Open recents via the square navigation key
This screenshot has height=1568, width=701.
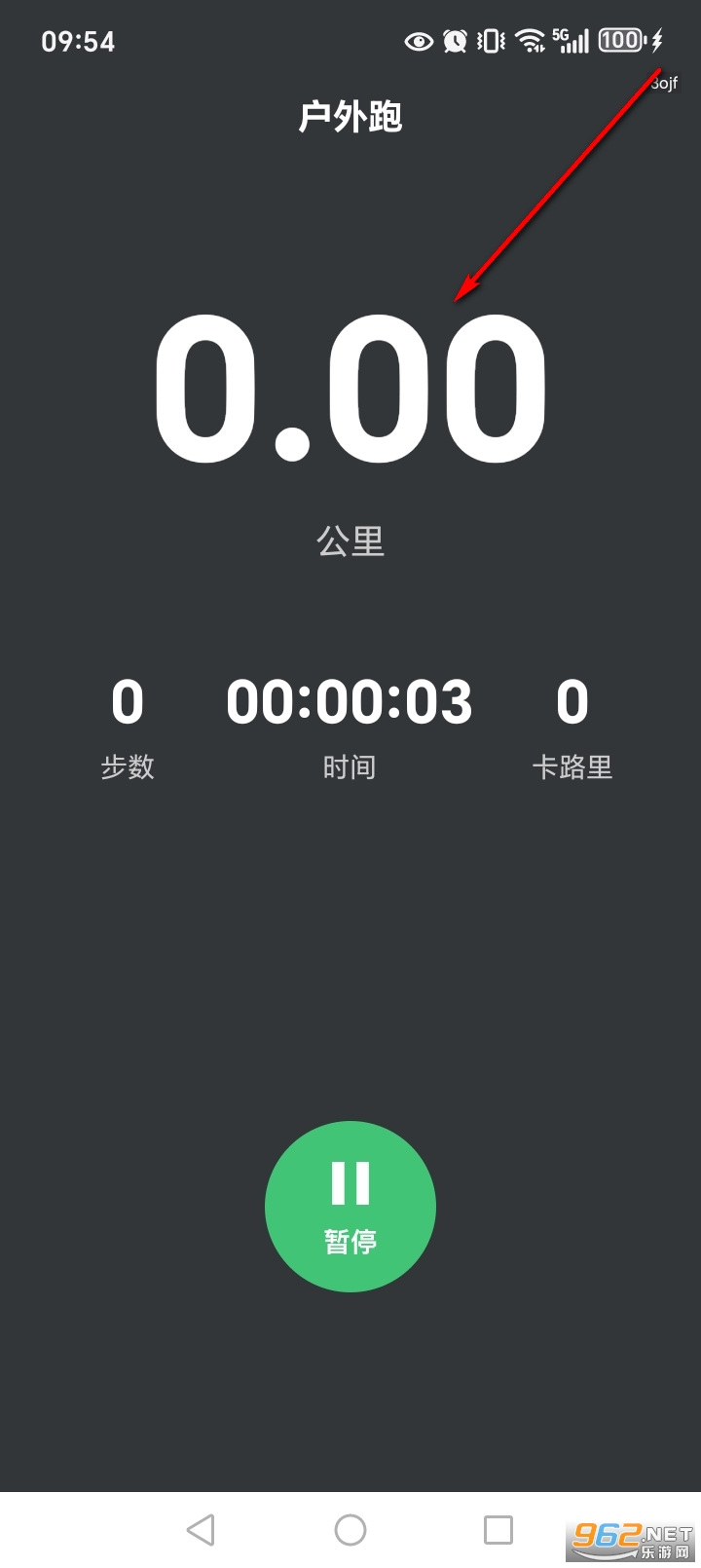click(498, 1529)
